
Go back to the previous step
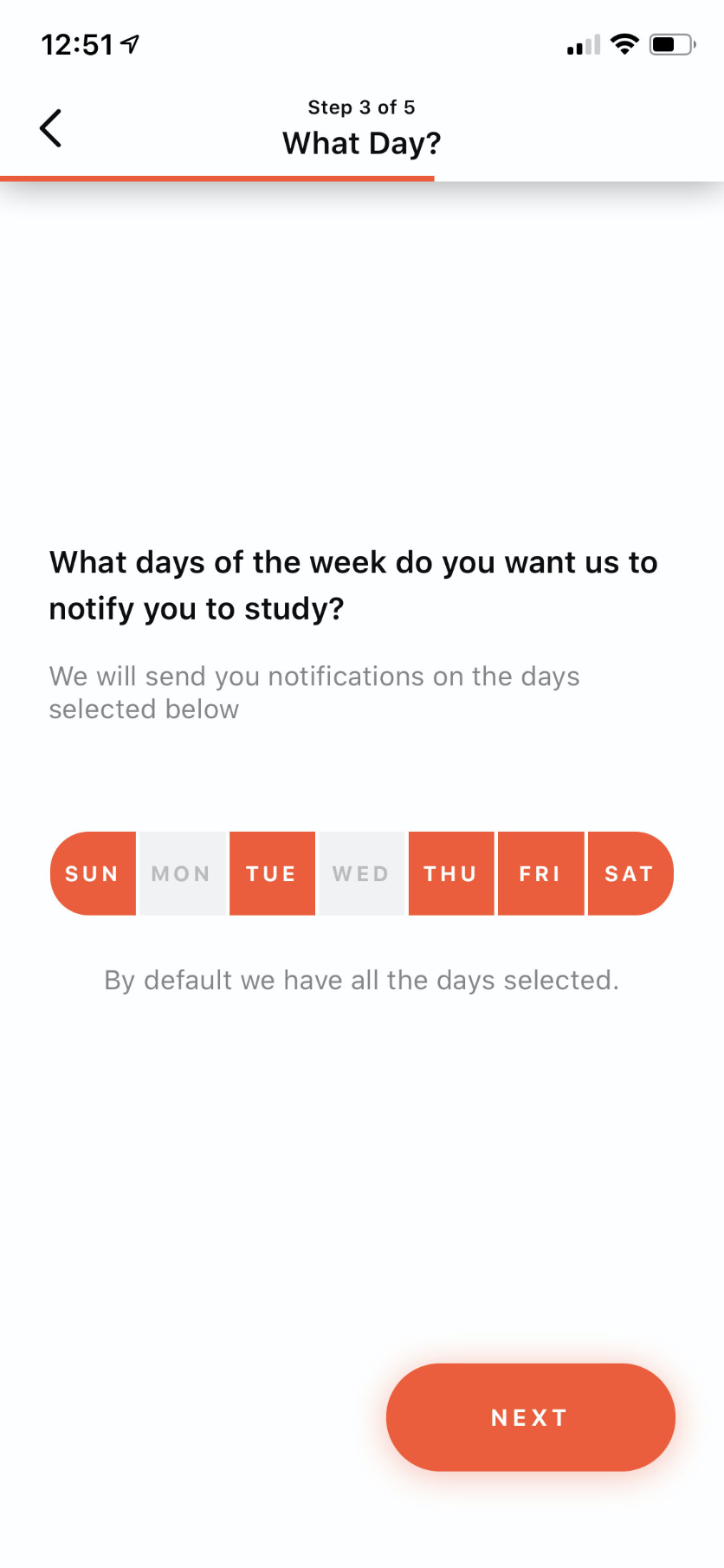point(51,128)
